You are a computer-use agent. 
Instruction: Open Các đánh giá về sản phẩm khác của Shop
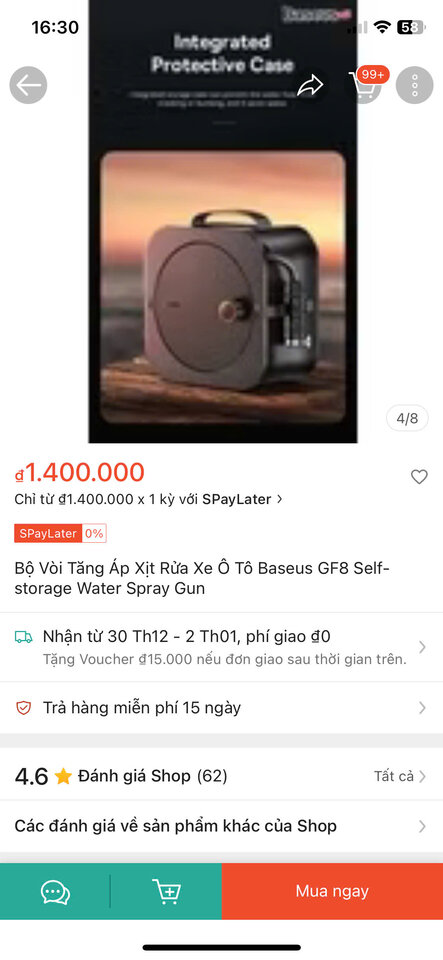pyautogui.click(x=222, y=826)
